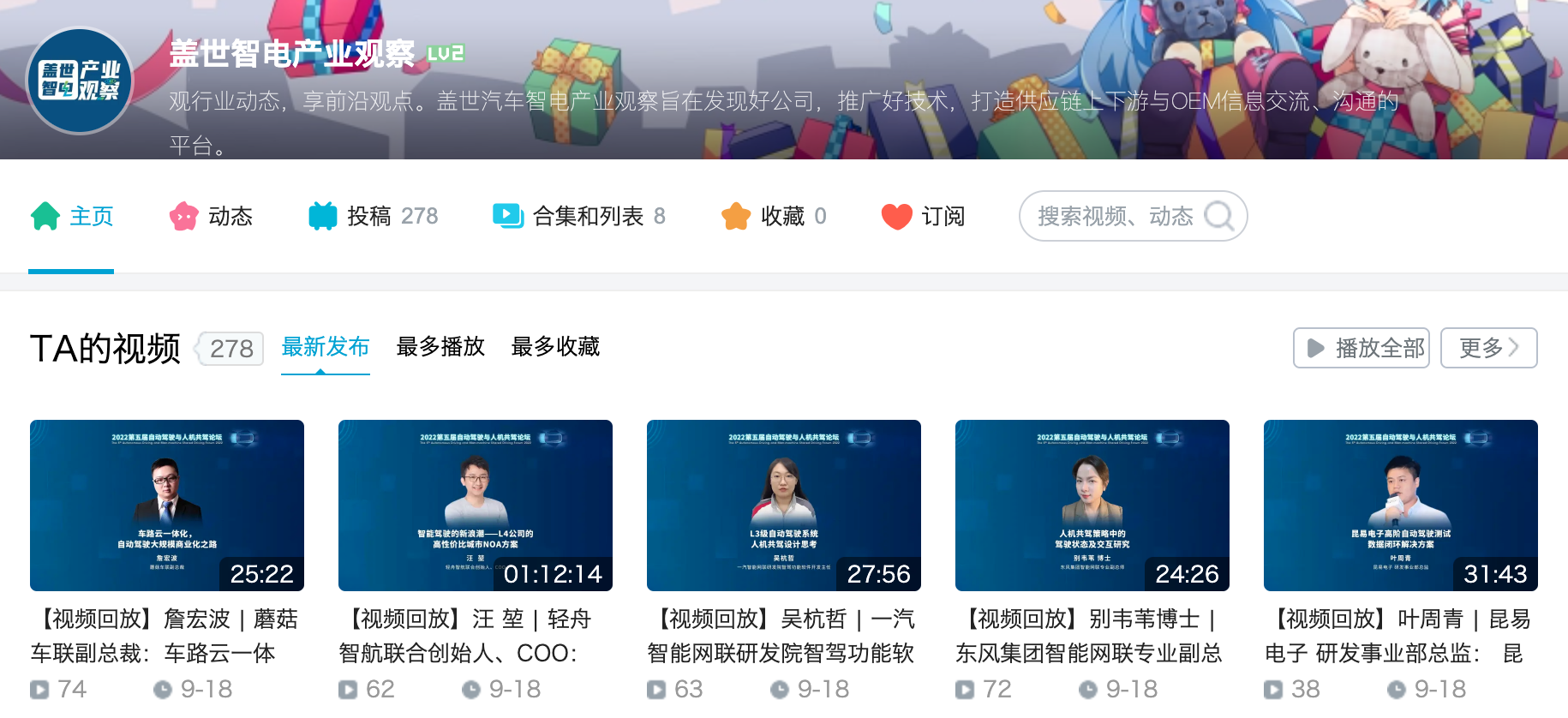Switch to the 主页 tab

click(x=72, y=216)
